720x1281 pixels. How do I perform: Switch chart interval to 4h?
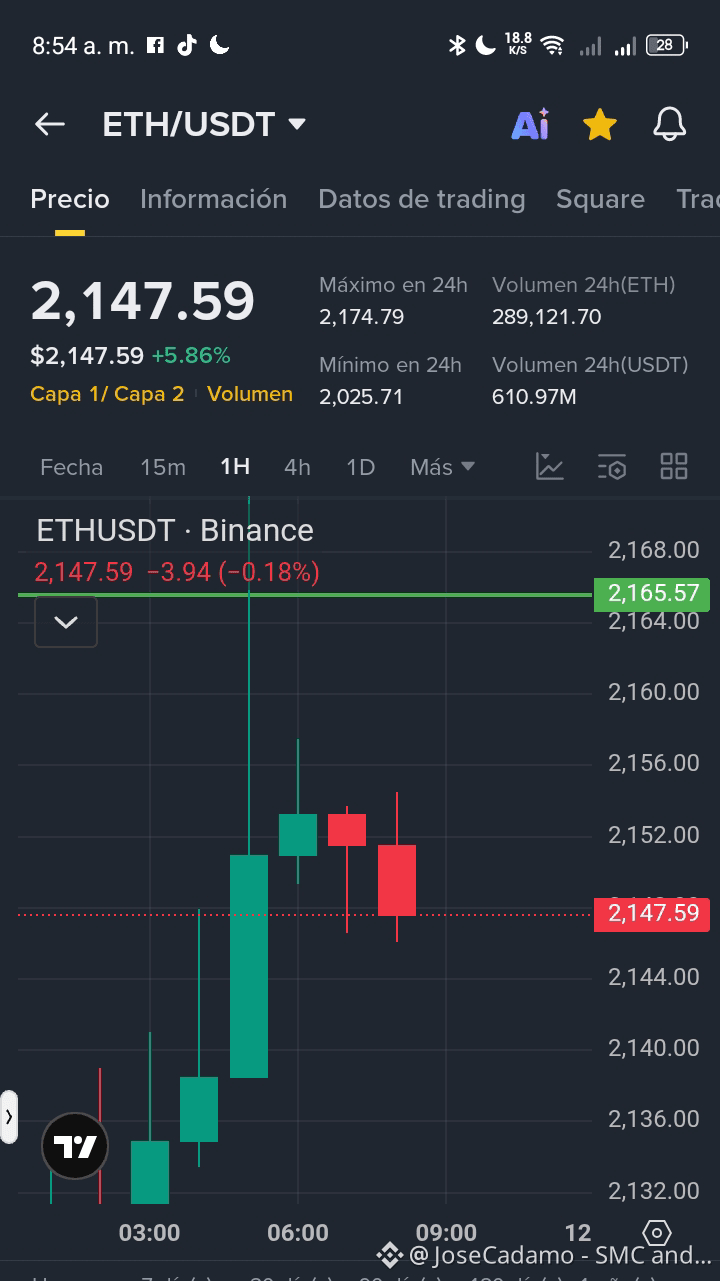[297, 467]
